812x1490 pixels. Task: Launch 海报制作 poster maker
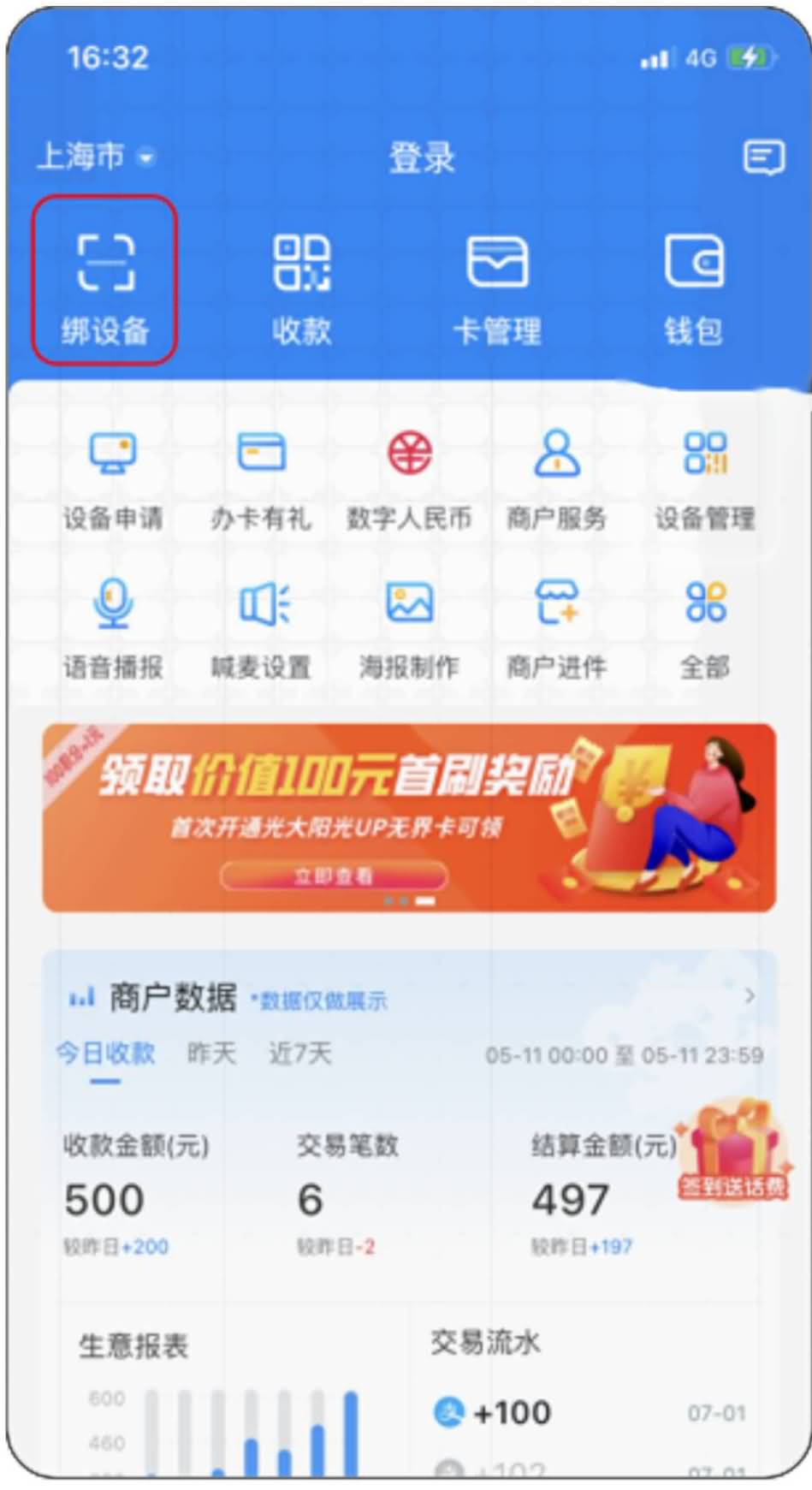tap(409, 627)
